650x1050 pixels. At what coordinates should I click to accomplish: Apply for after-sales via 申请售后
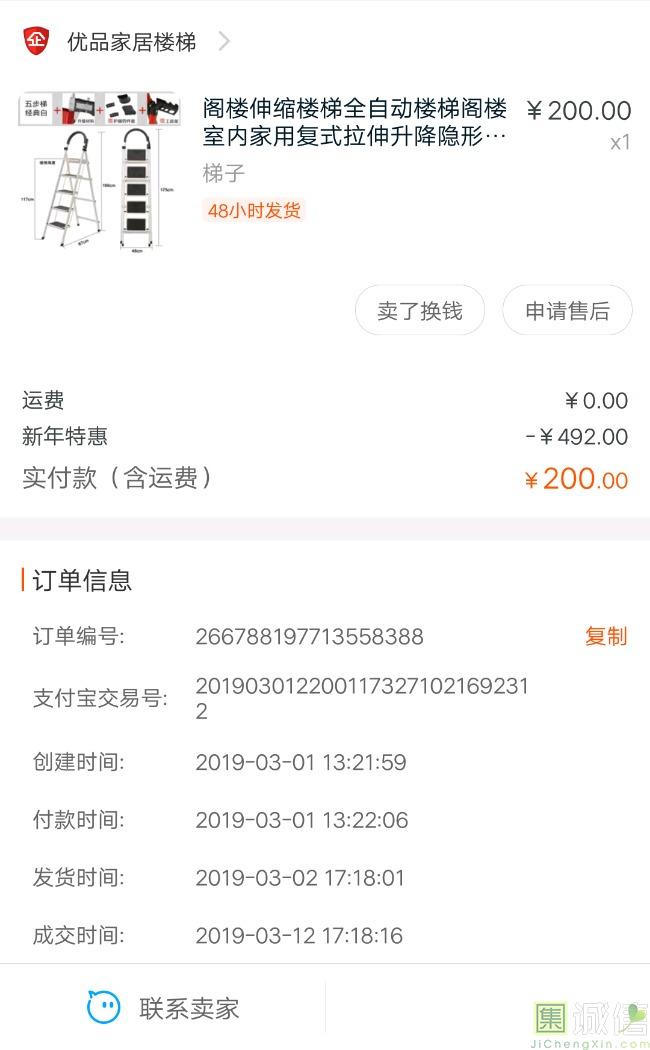(x=567, y=311)
